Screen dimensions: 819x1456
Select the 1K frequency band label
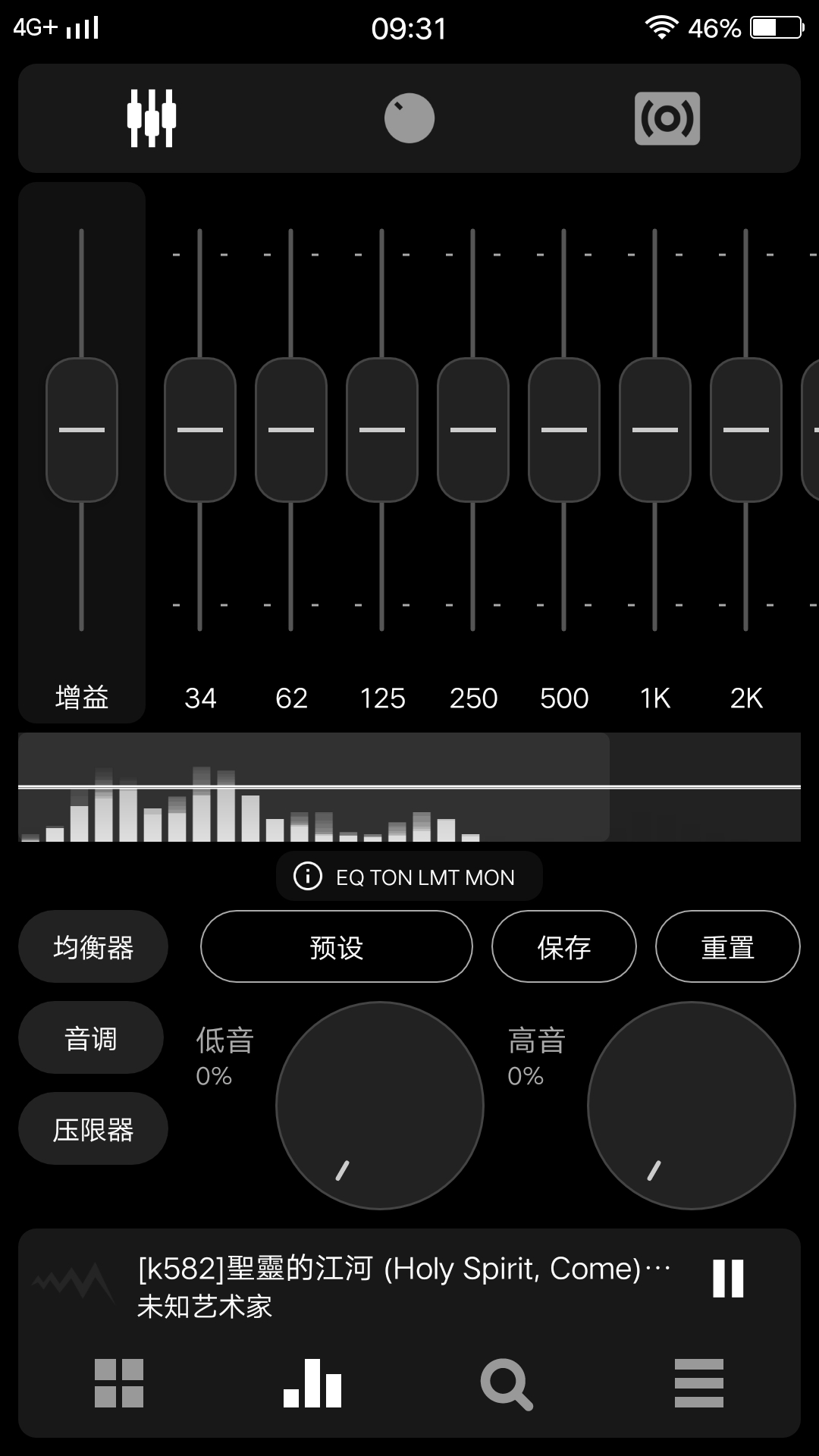coord(655,698)
